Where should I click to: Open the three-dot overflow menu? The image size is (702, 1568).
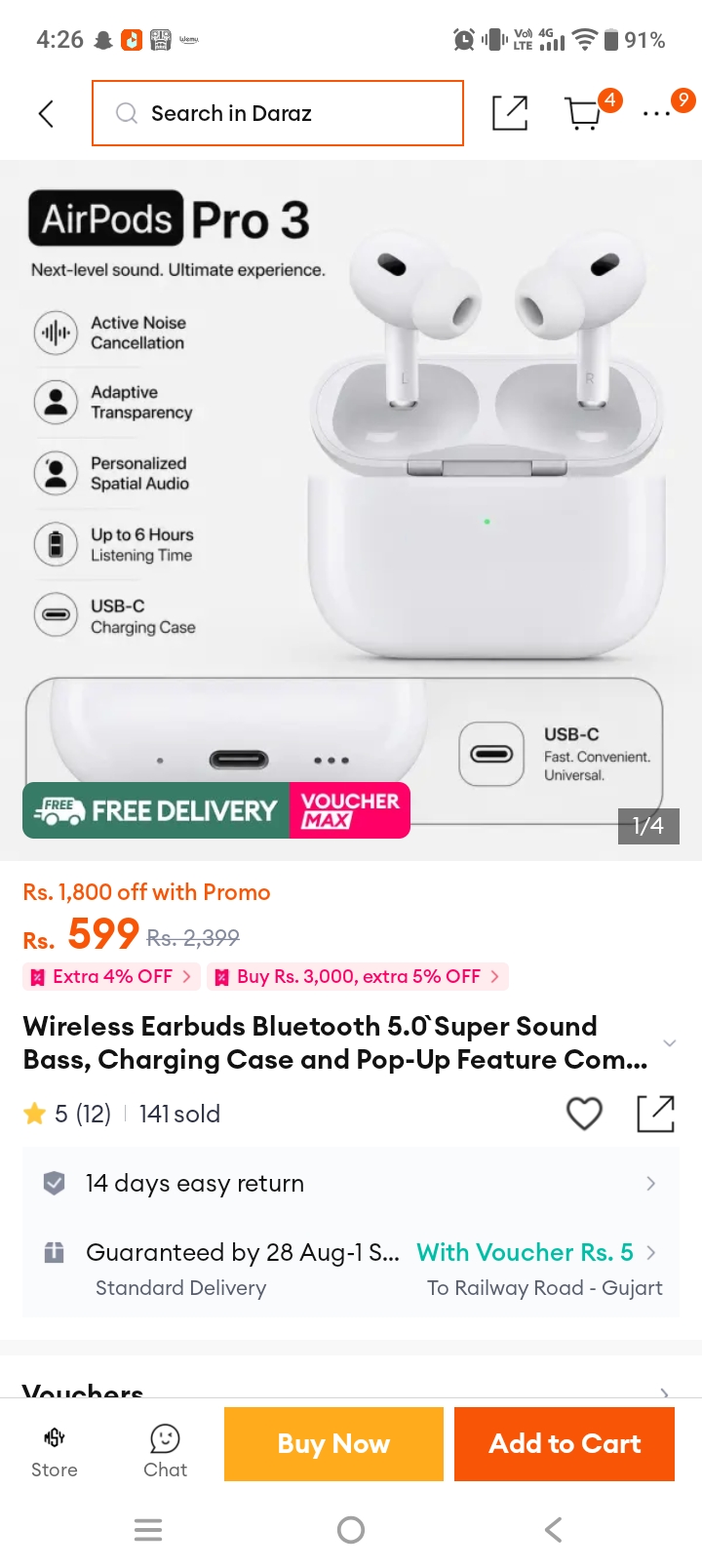pos(656,114)
